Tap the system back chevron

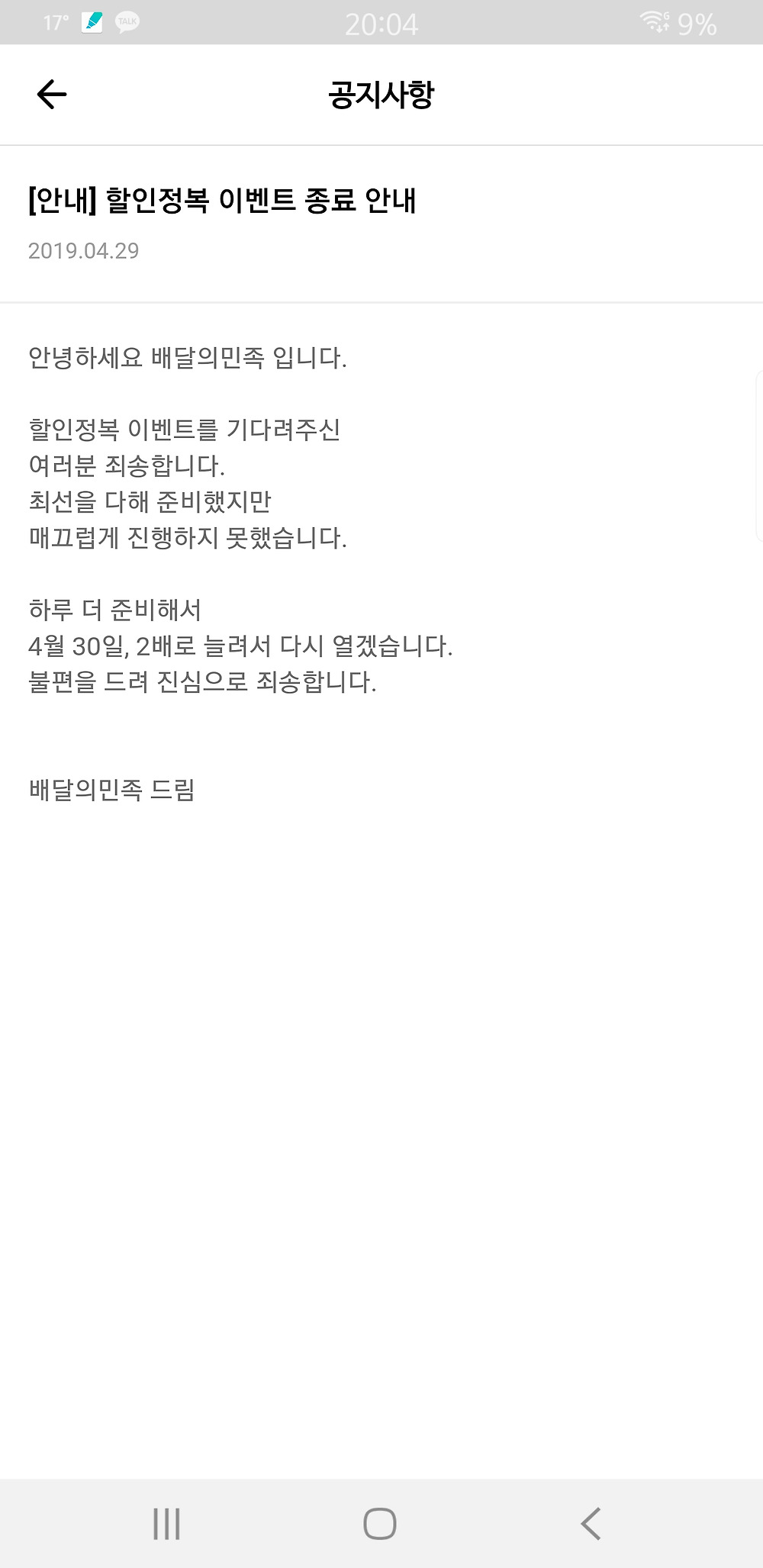pos(591,1524)
